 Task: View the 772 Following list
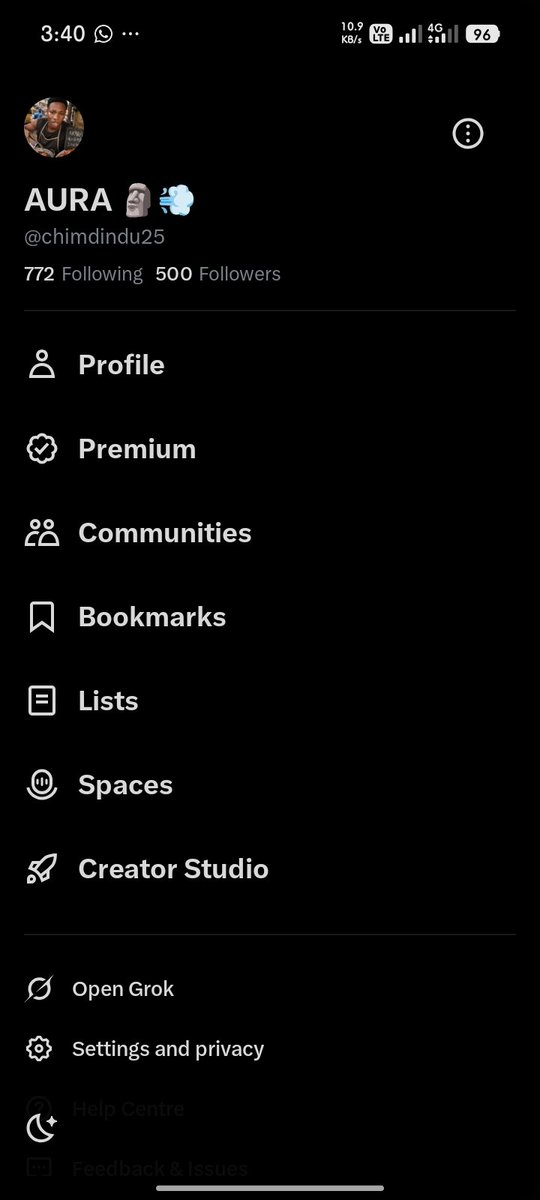tap(83, 274)
